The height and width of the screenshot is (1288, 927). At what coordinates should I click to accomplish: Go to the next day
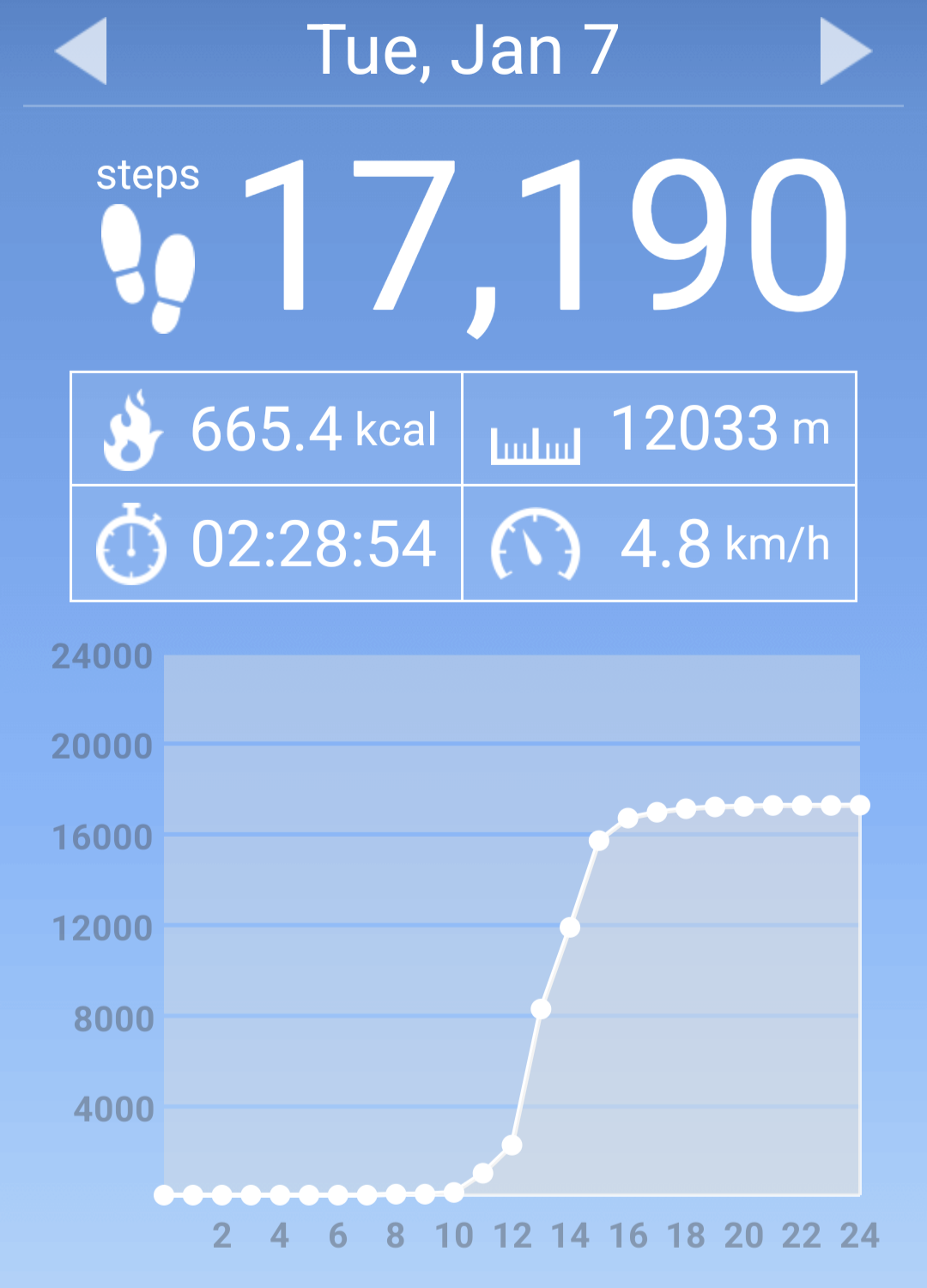845,51
